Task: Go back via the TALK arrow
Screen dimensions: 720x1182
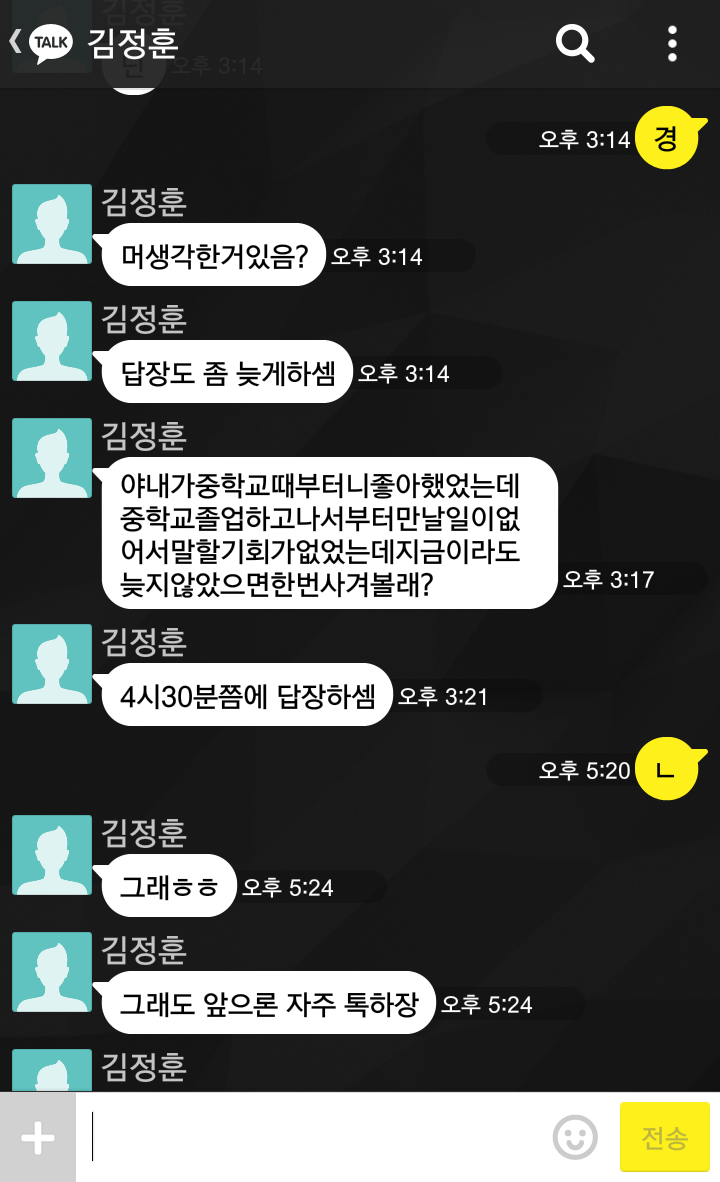Action: [41, 42]
